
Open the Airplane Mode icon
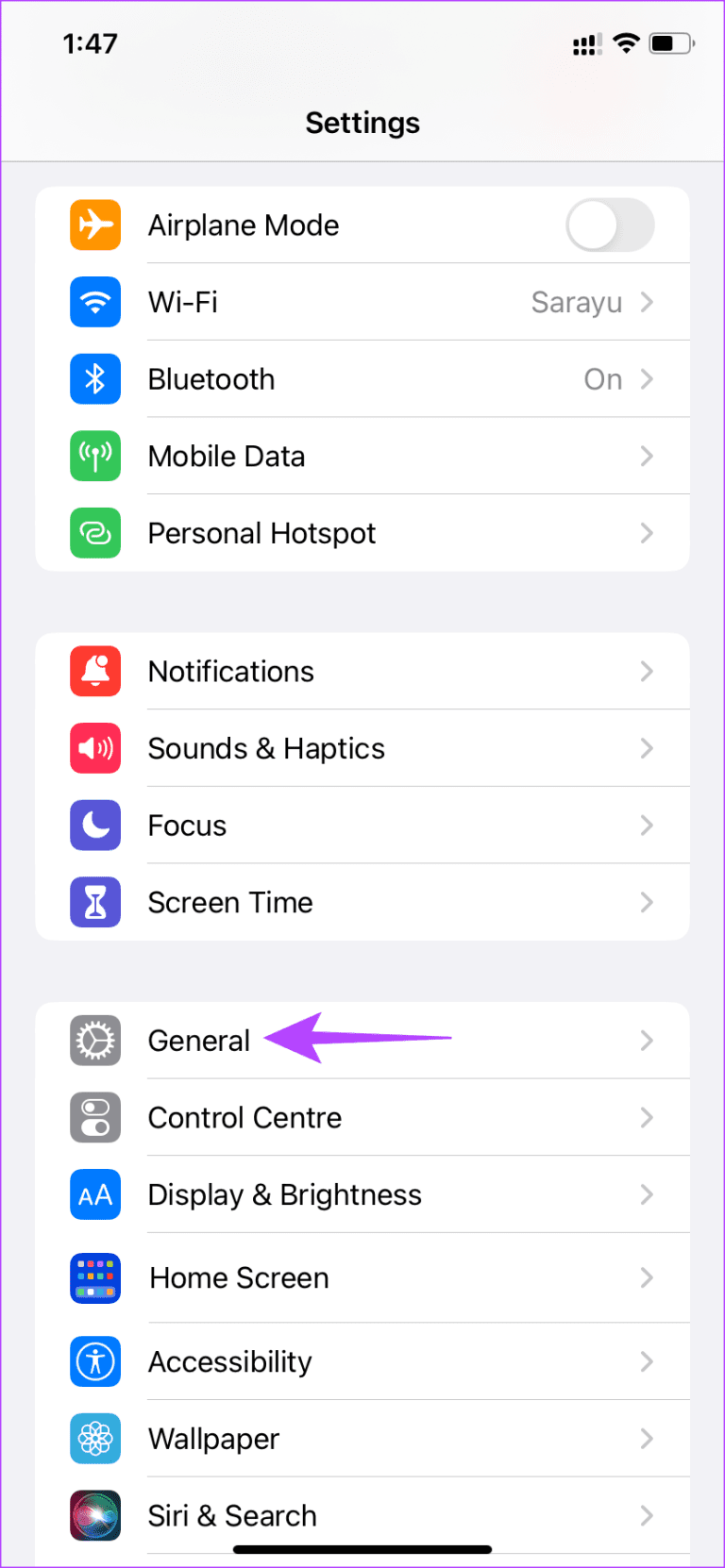point(94,225)
